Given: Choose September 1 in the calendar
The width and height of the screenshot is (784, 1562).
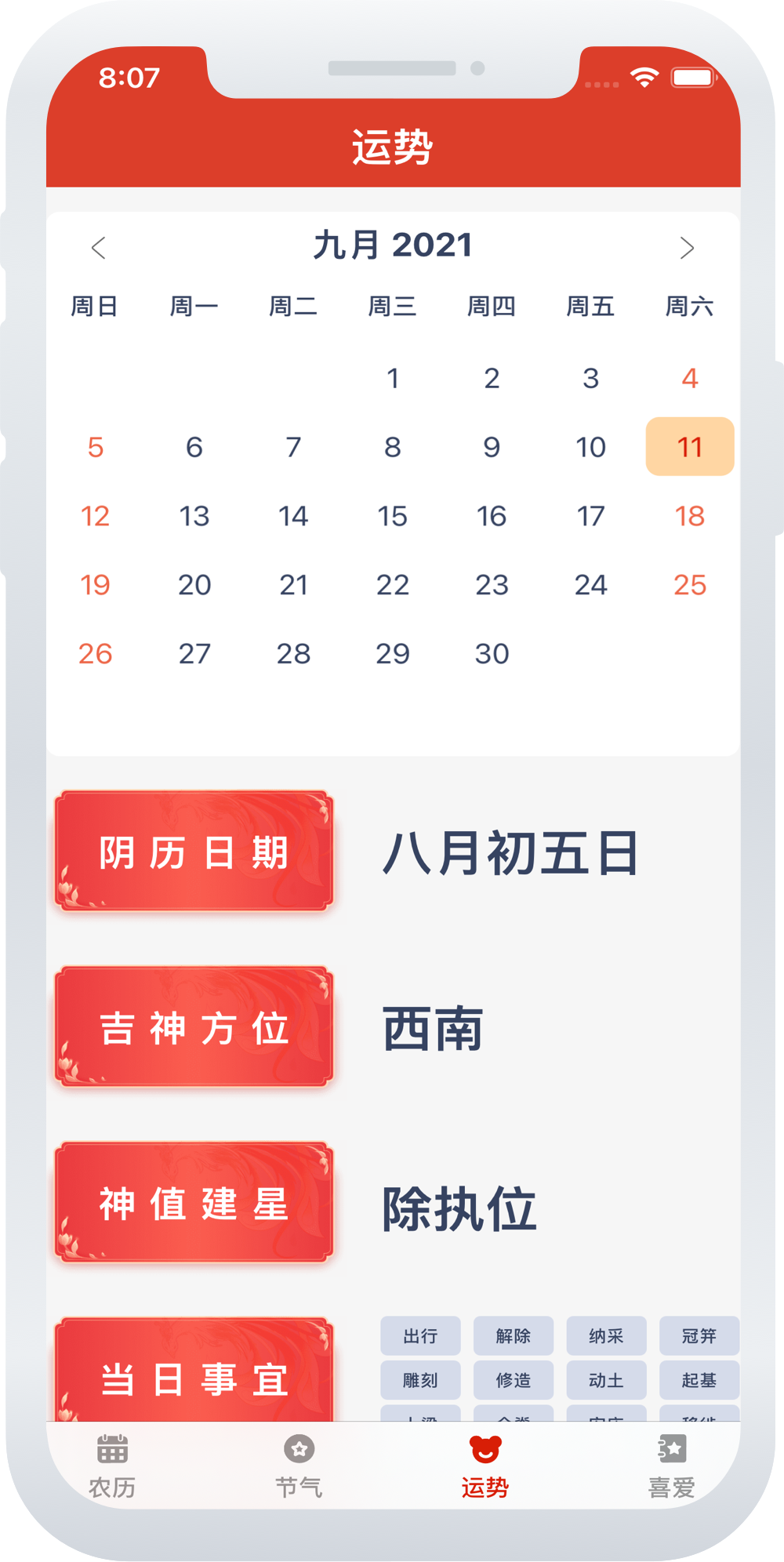Looking at the screenshot, I should coord(392,379).
